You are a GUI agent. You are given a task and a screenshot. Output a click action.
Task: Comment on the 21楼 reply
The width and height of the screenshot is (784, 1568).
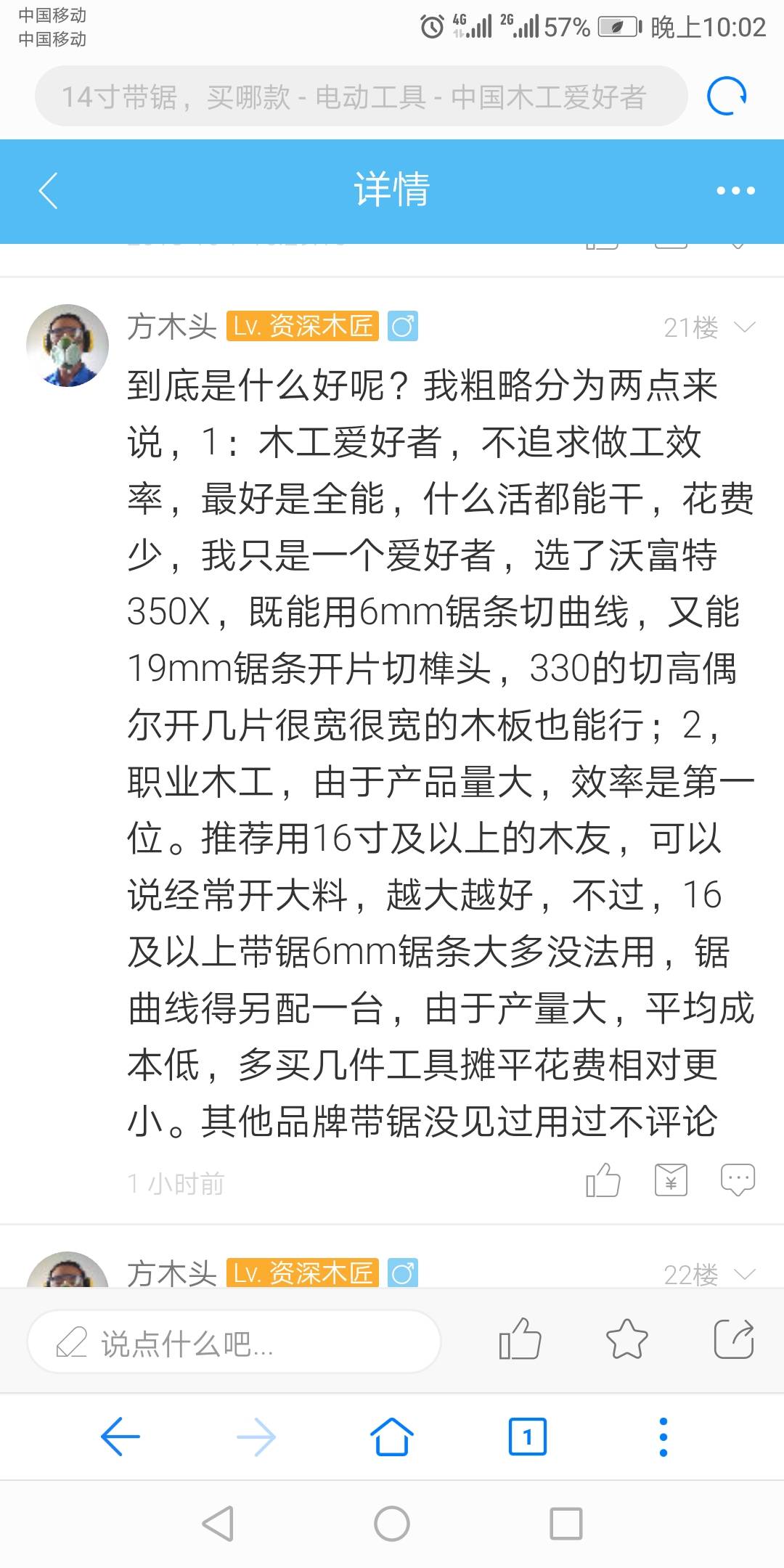tap(738, 1180)
